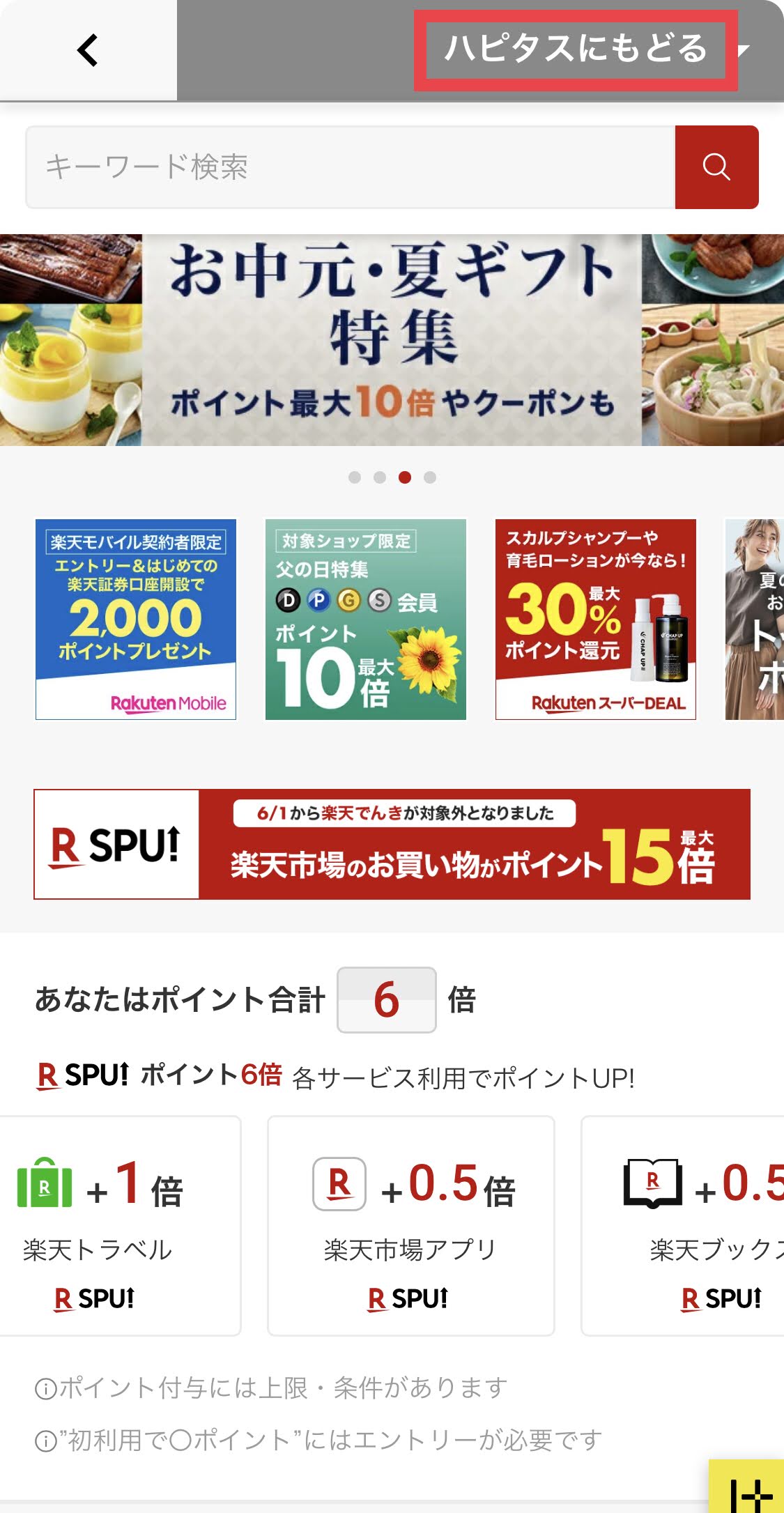Open the 父の日特集 ポイント10倍 tile
The image size is (784, 1513).
366,619
